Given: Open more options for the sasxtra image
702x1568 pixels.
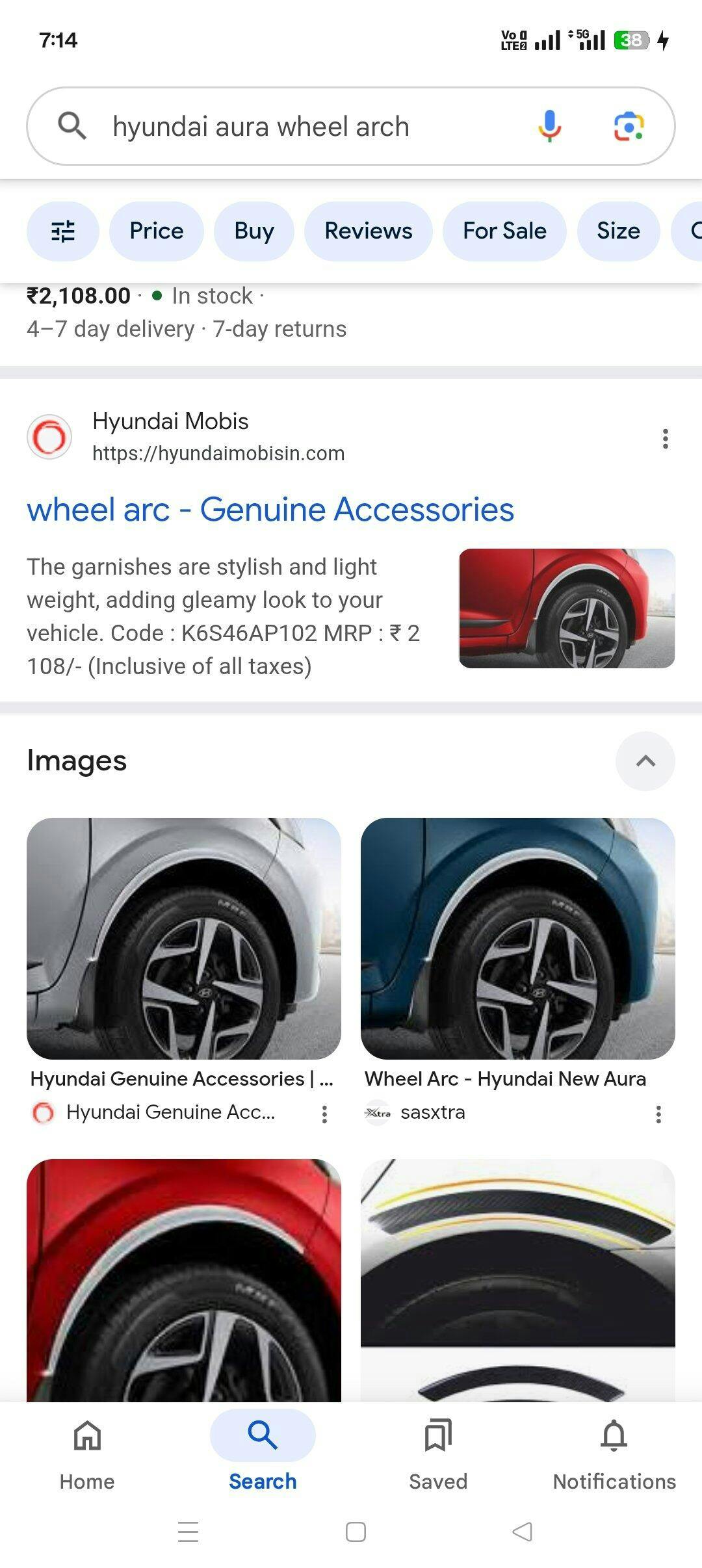Looking at the screenshot, I should click(x=658, y=1114).
